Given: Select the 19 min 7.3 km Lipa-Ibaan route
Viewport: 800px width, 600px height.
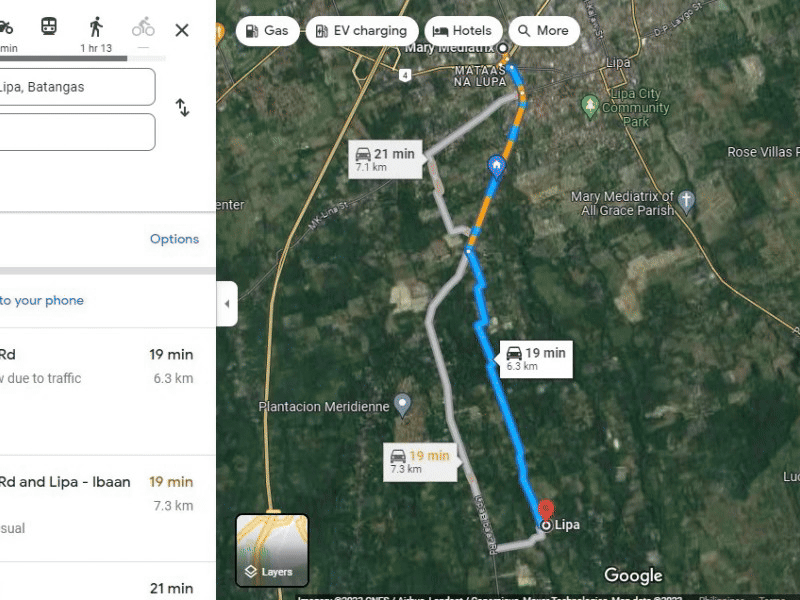Looking at the screenshot, I should [100, 494].
